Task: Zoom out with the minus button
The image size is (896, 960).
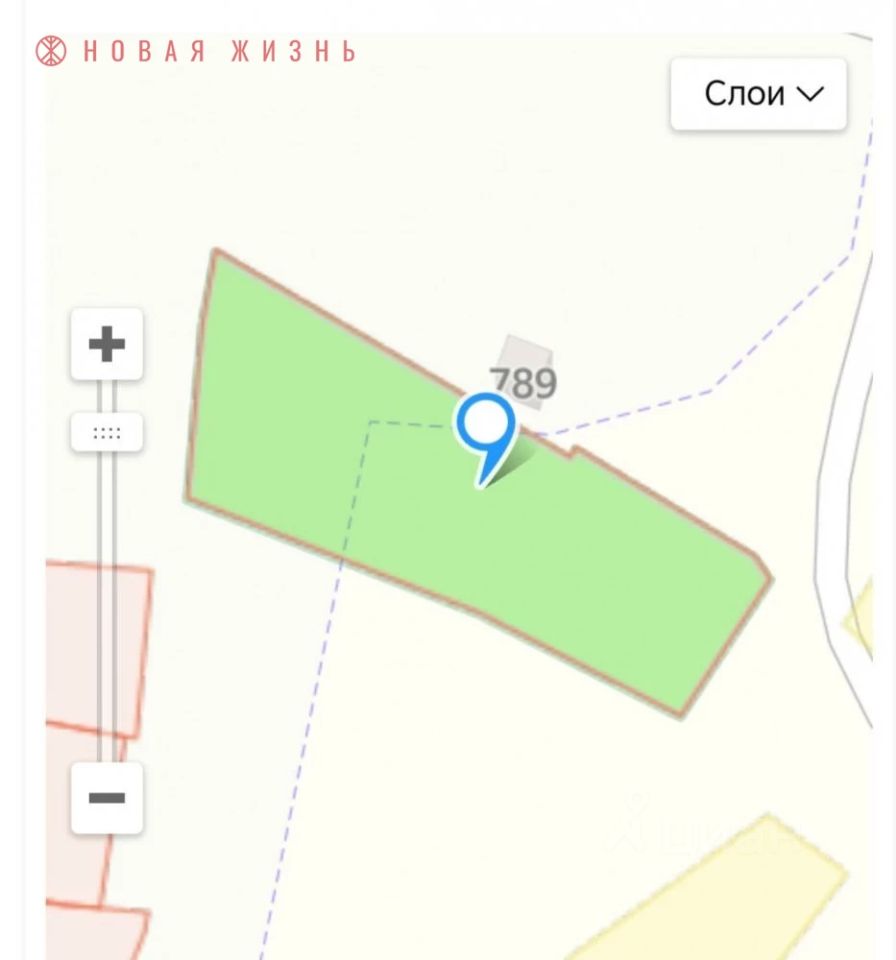Action: [107, 798]
